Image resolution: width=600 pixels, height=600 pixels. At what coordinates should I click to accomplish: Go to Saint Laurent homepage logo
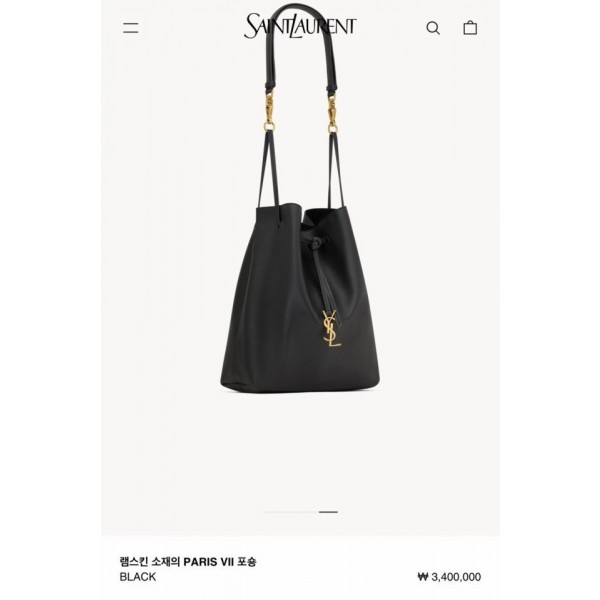[x=300, y=26]
